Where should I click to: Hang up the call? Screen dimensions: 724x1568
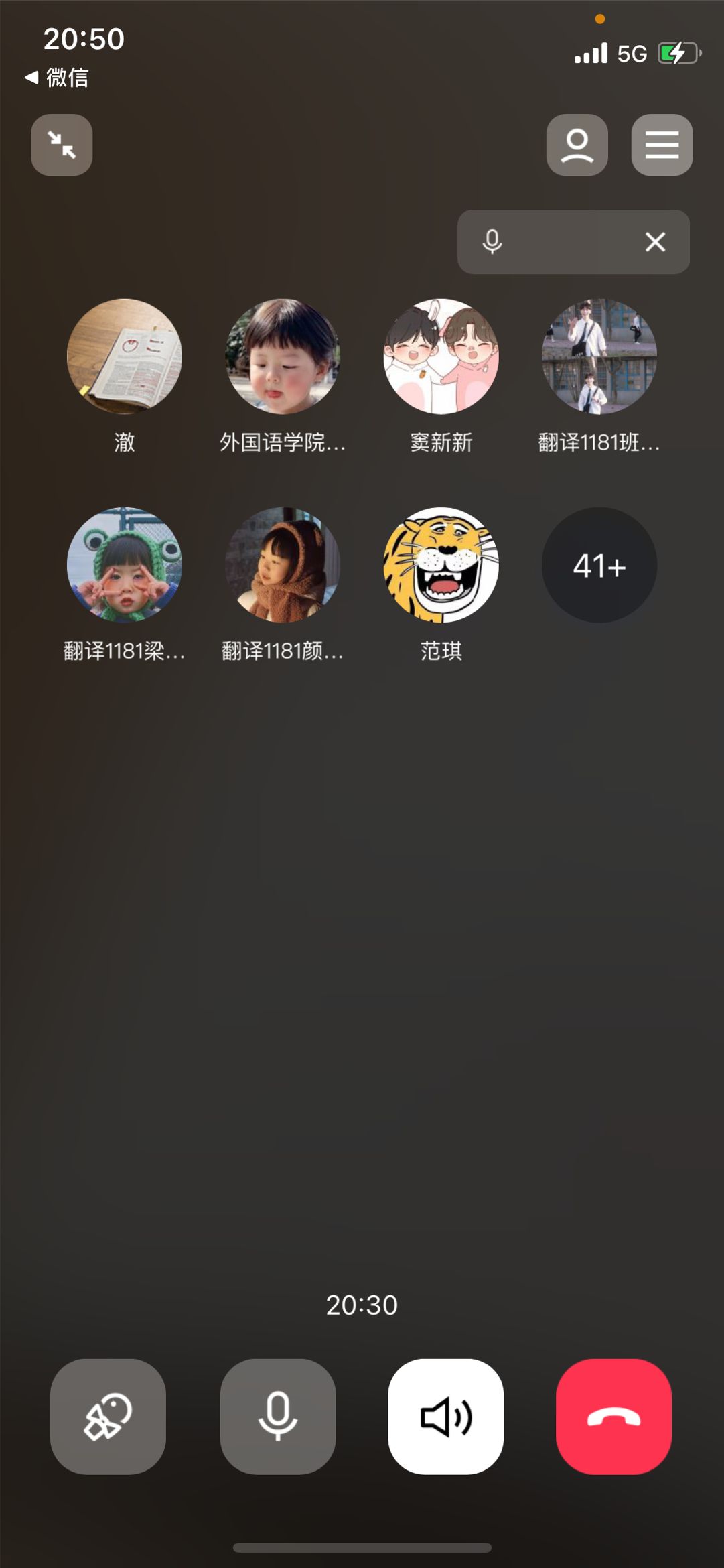(613, 1416)
